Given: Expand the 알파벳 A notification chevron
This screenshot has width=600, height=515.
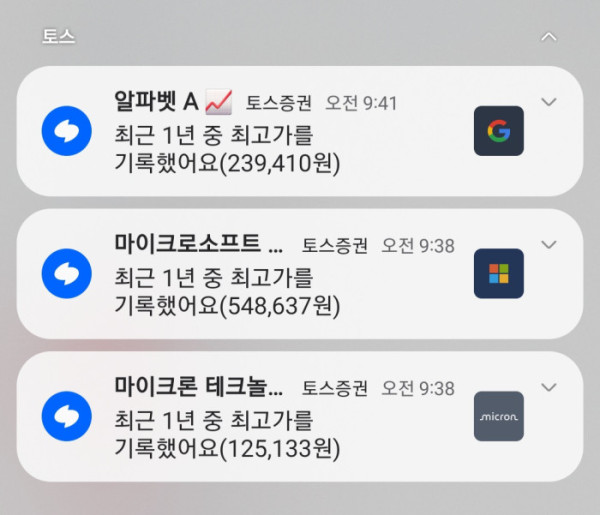Looking at the screenshot, I should (x=547, y=102).
